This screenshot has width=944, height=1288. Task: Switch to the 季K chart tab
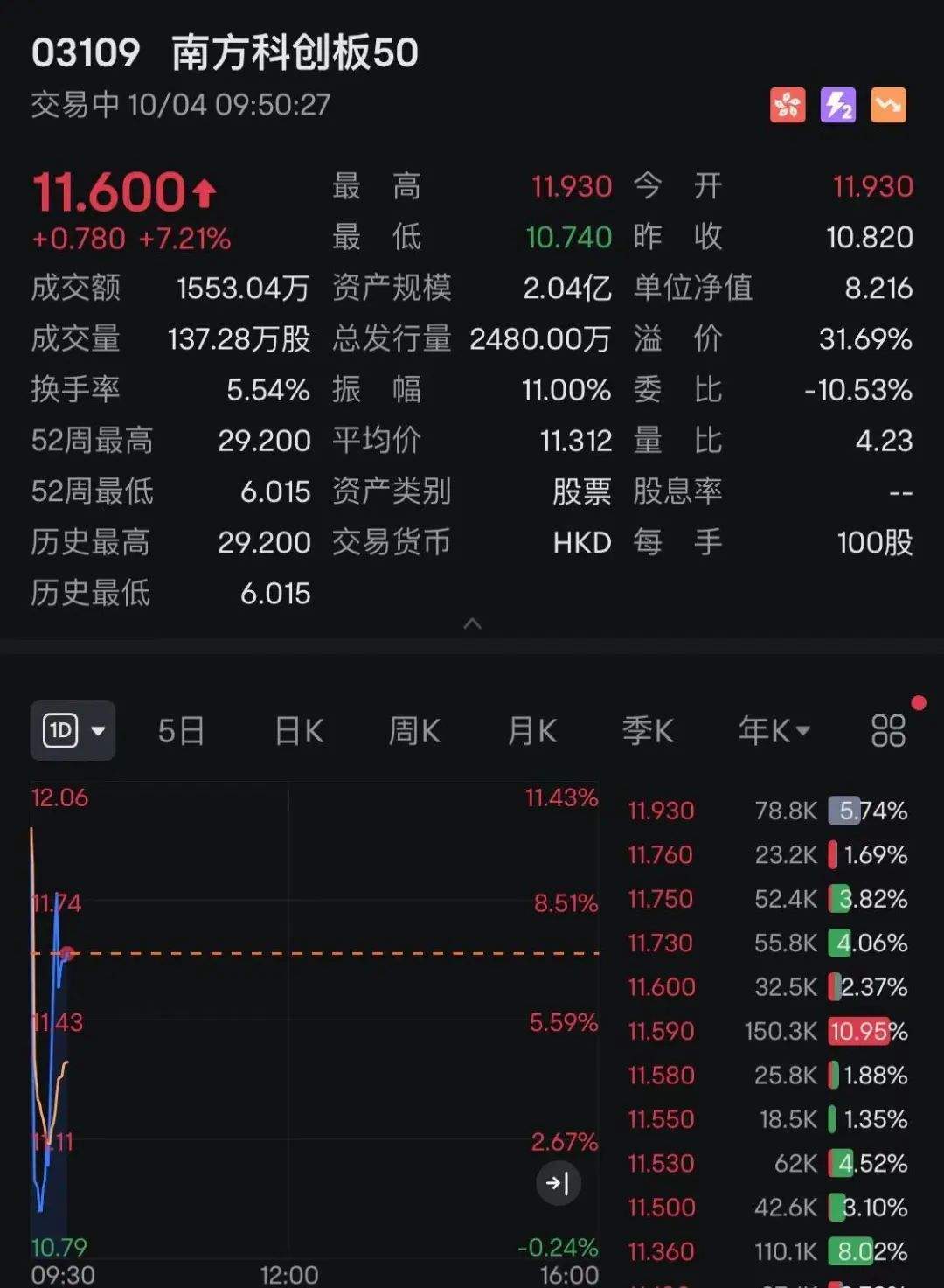coord(648,731)
